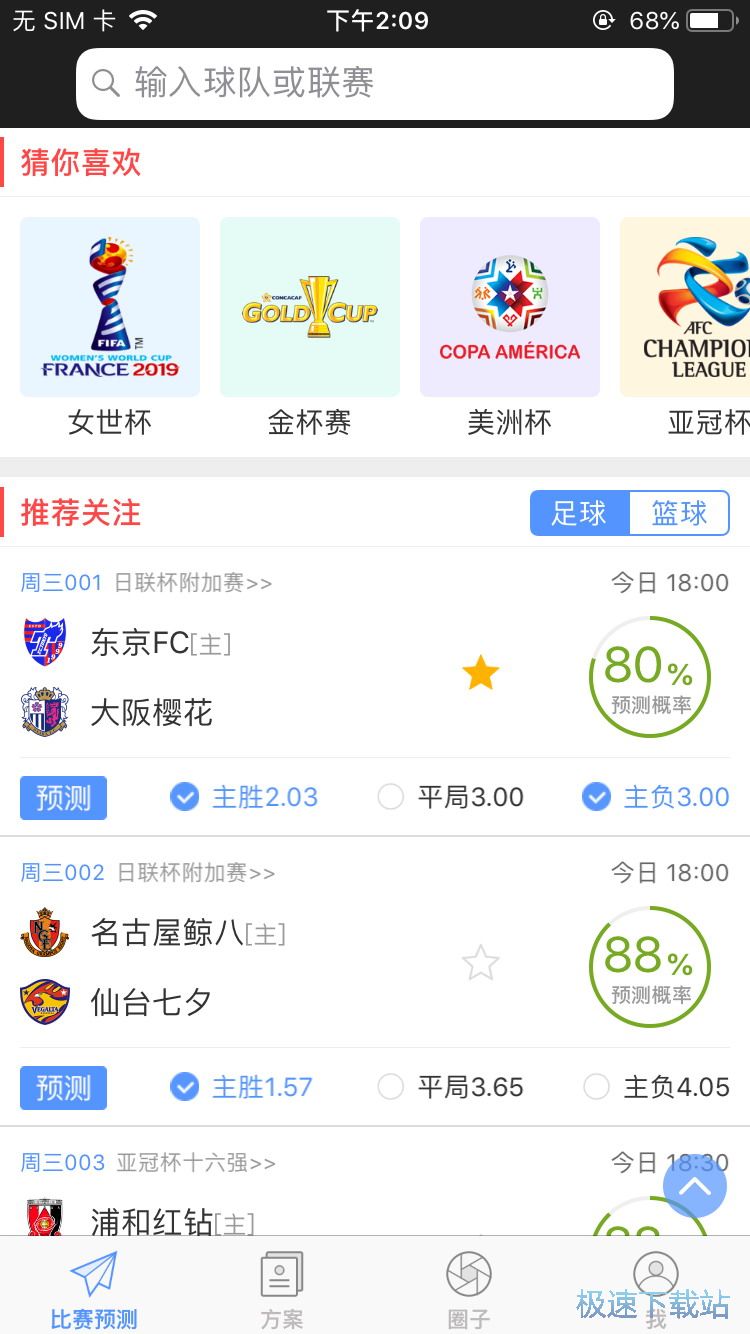
Task: Open the 圈子 community section
Action: [469, 1285]
